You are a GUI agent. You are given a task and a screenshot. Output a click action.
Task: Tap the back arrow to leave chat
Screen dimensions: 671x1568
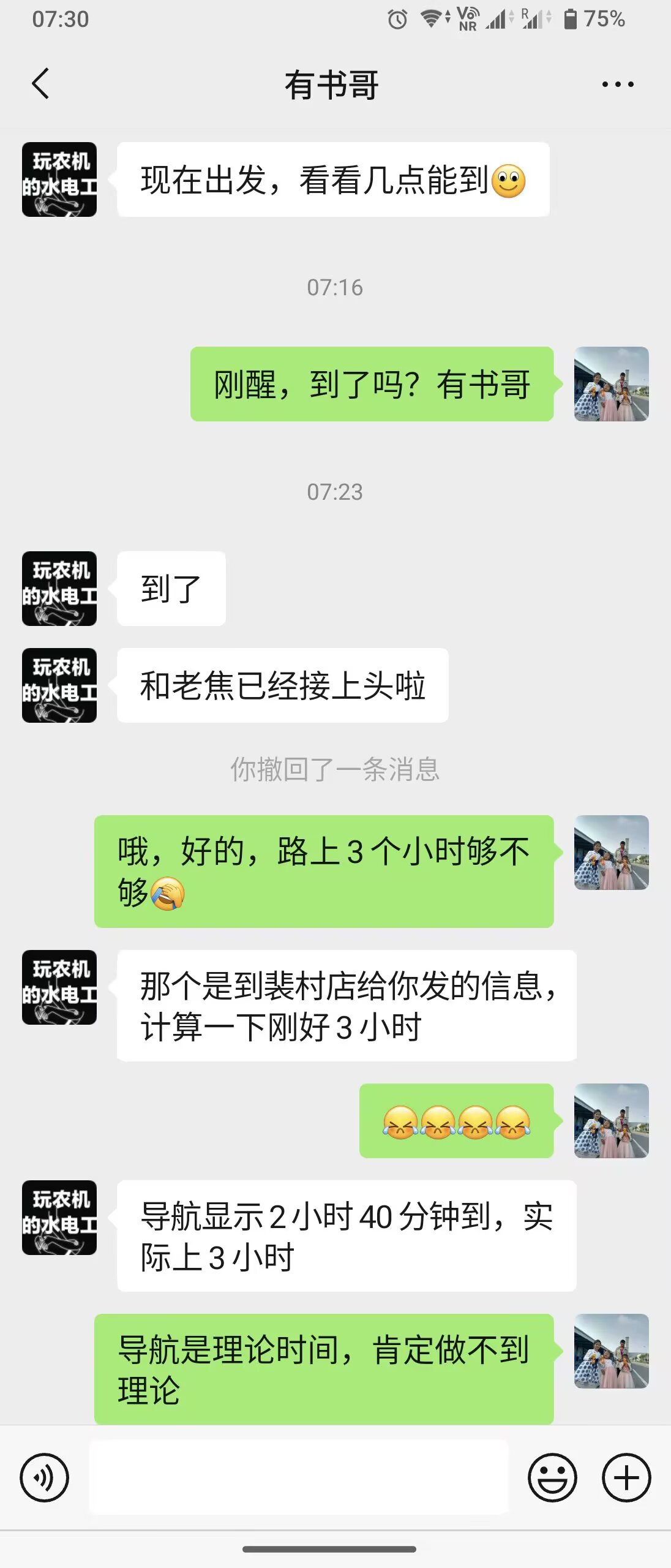tap(40, 83)
